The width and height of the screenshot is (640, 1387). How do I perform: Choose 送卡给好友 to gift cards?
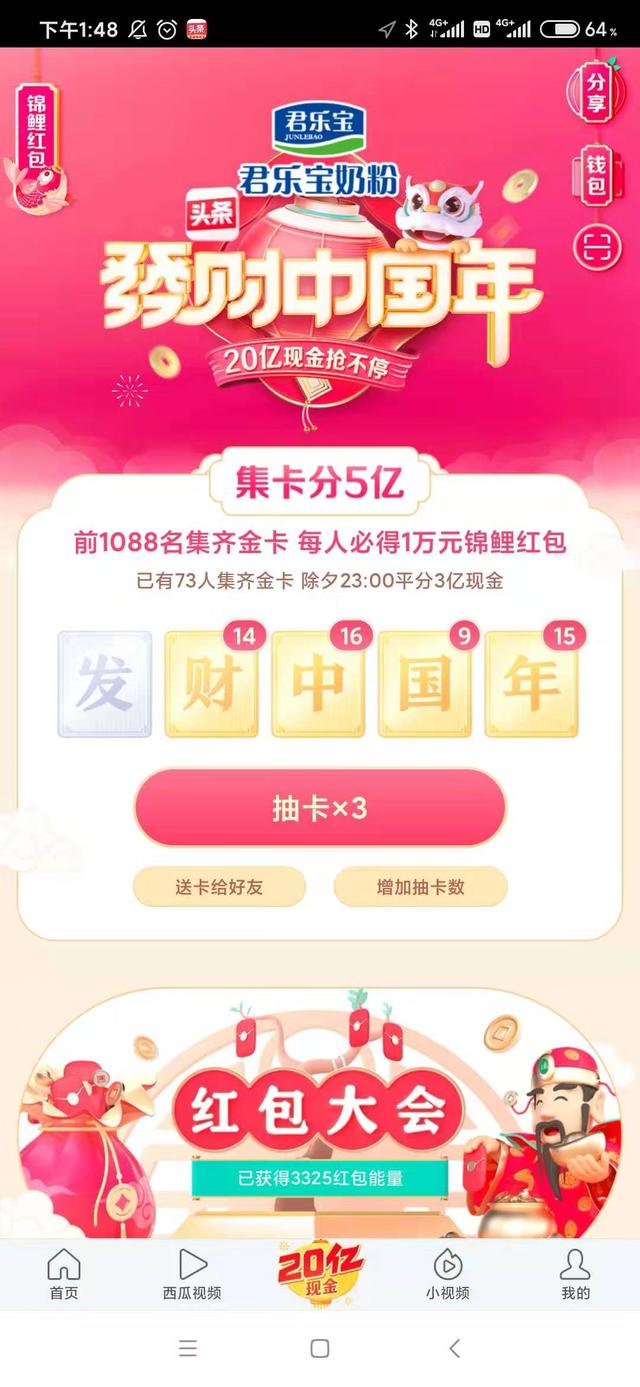pyautogui.click(x=219, y=887)
